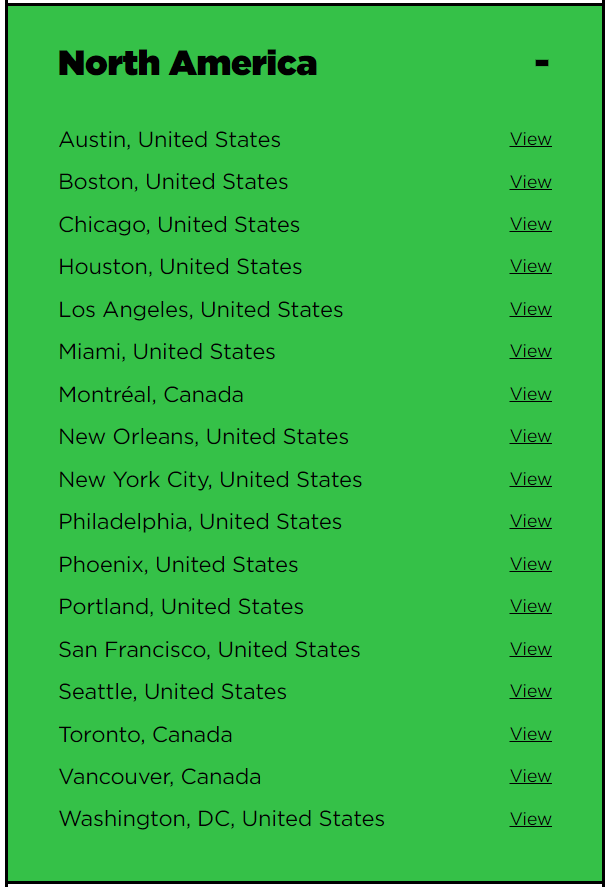This screenshot has height=887, width=609.
Task: Open Houston's View link
Action: tap(530, 266)
